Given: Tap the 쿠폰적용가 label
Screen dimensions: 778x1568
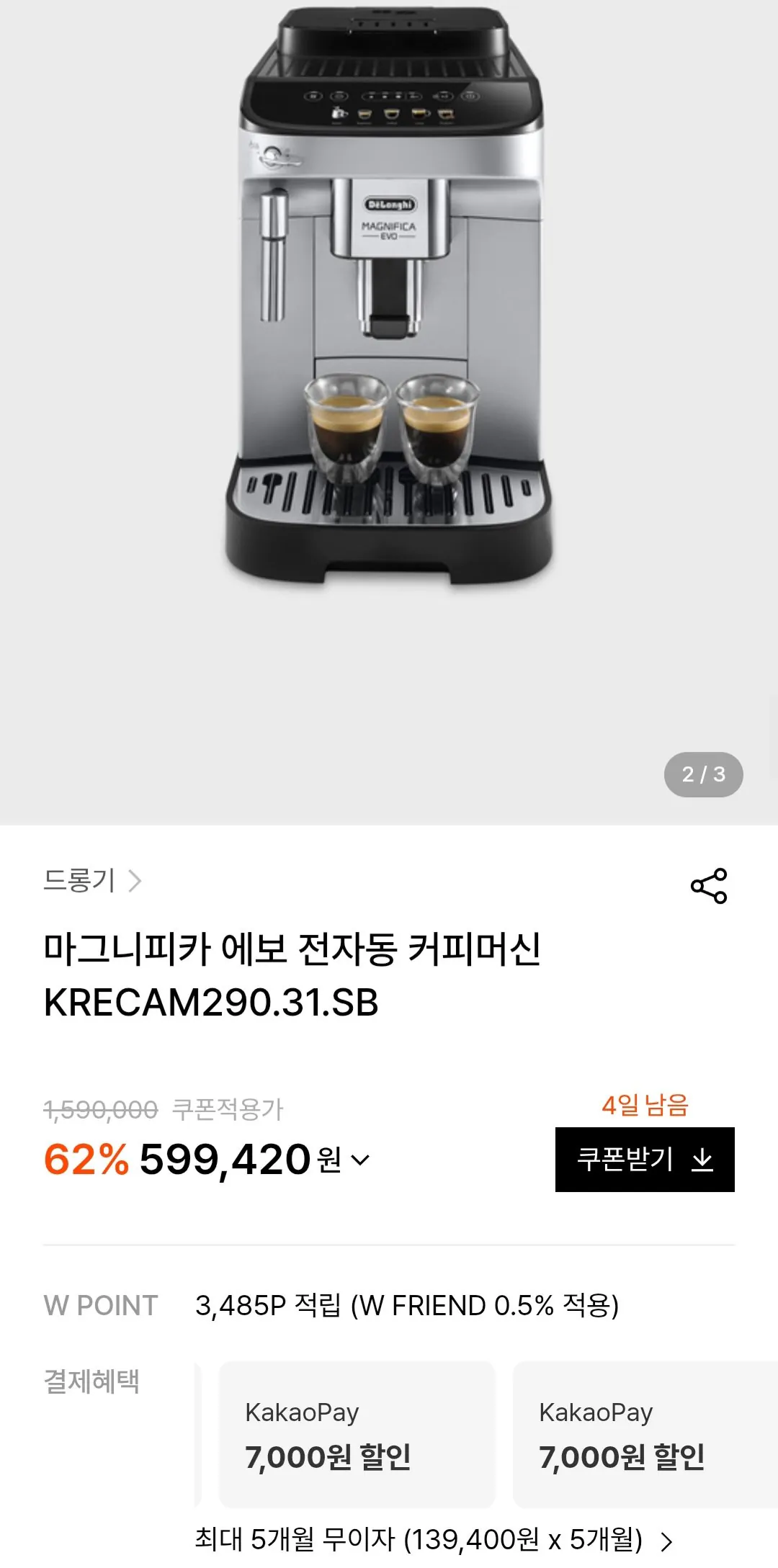Looking at the screenshot, I should click(226, 1111).
